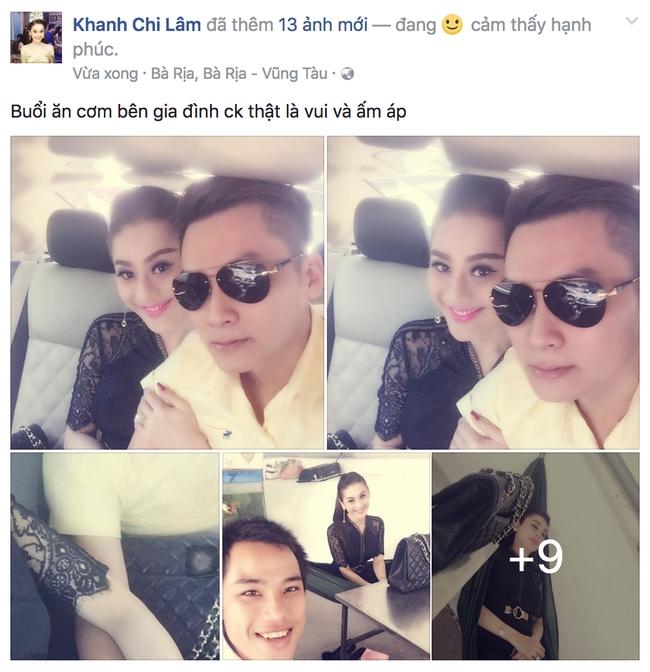Open the 'Vừa xong' post timestamp
Viewport: 650px width, 672px height.
pyautogui.click(x=106, y=74)
